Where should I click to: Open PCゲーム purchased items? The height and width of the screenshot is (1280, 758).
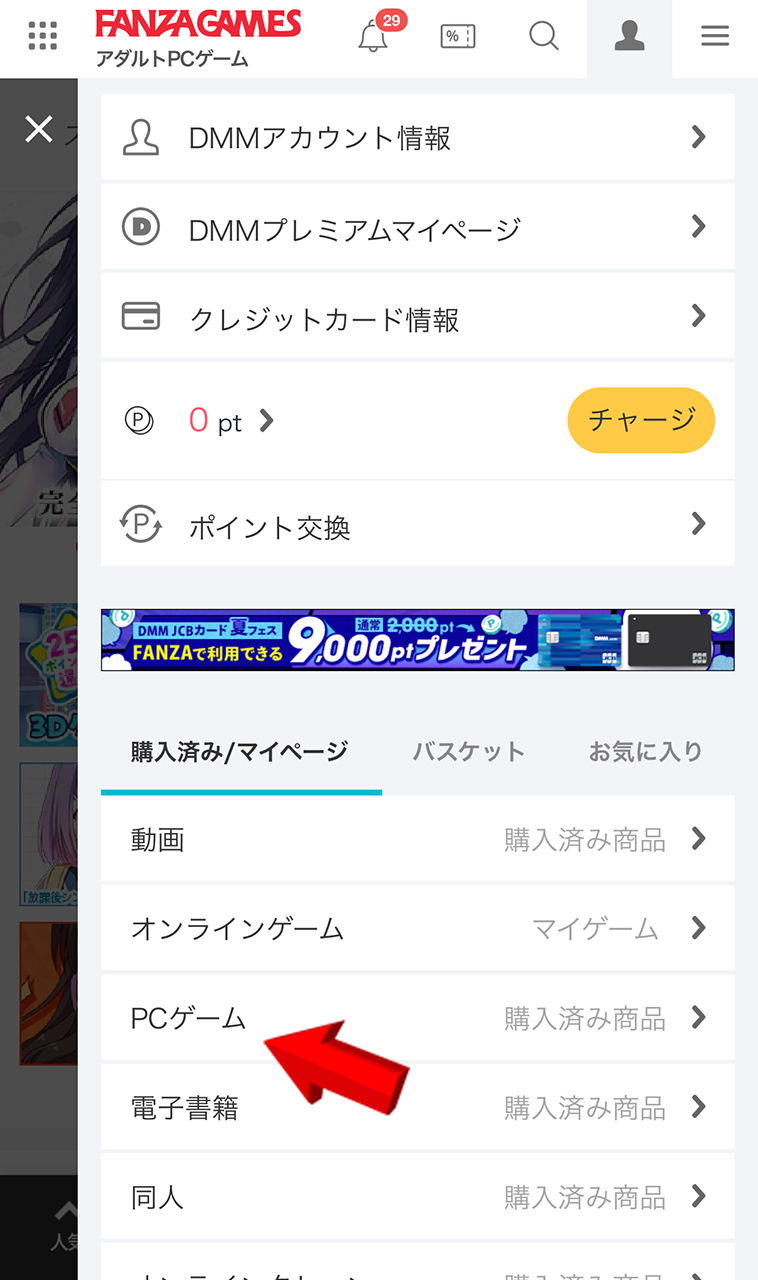pos(417,1018)
